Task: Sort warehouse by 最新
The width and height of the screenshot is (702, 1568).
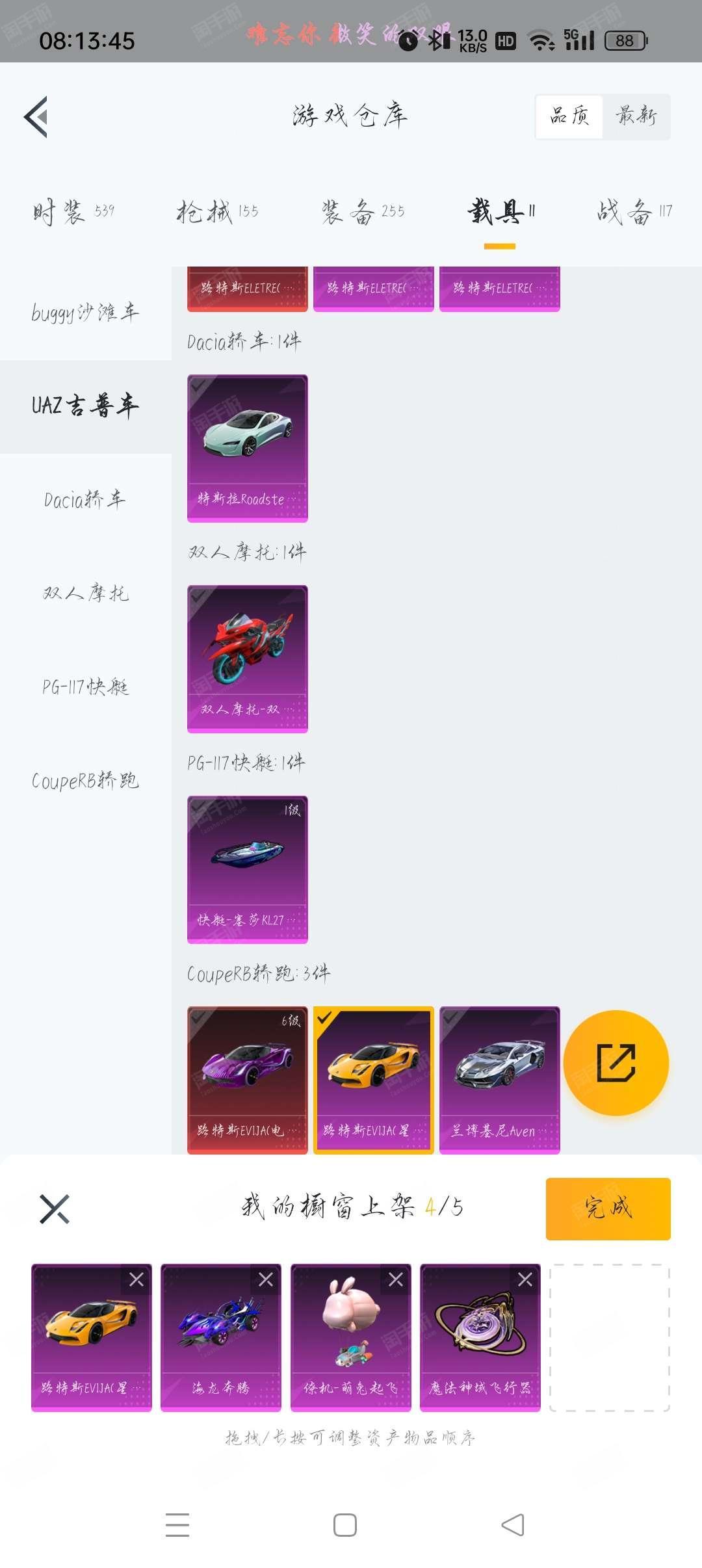Action: coord(636,117)
